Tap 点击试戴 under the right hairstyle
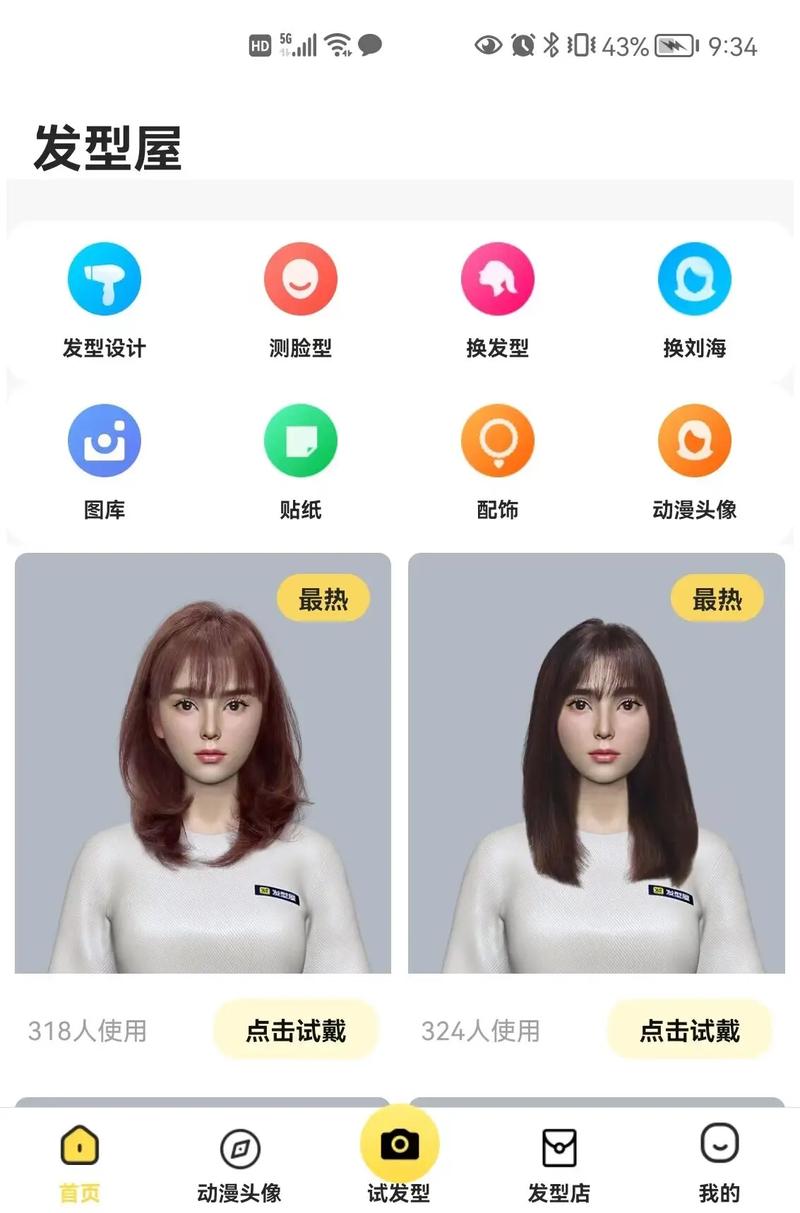800x1213 pixels. (691, 1029)
